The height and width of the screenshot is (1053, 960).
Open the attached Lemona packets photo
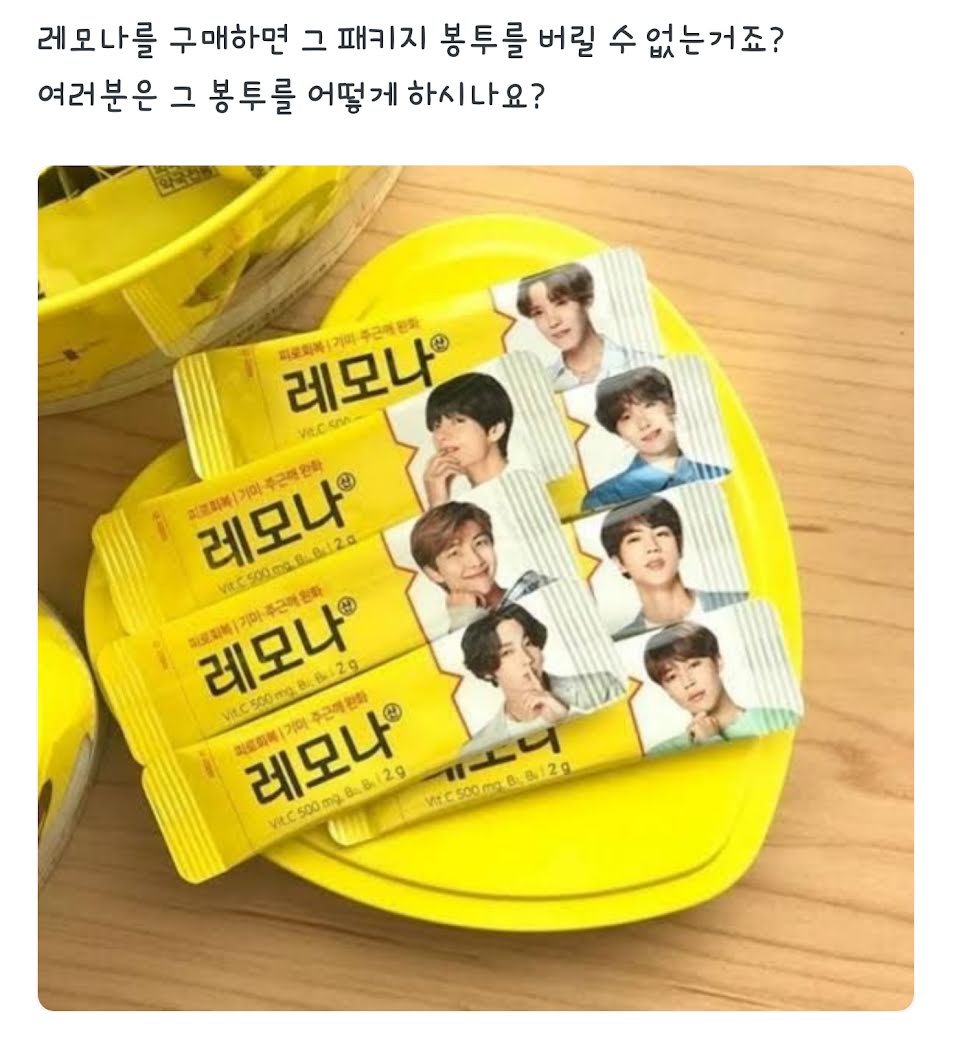[475, 588]
